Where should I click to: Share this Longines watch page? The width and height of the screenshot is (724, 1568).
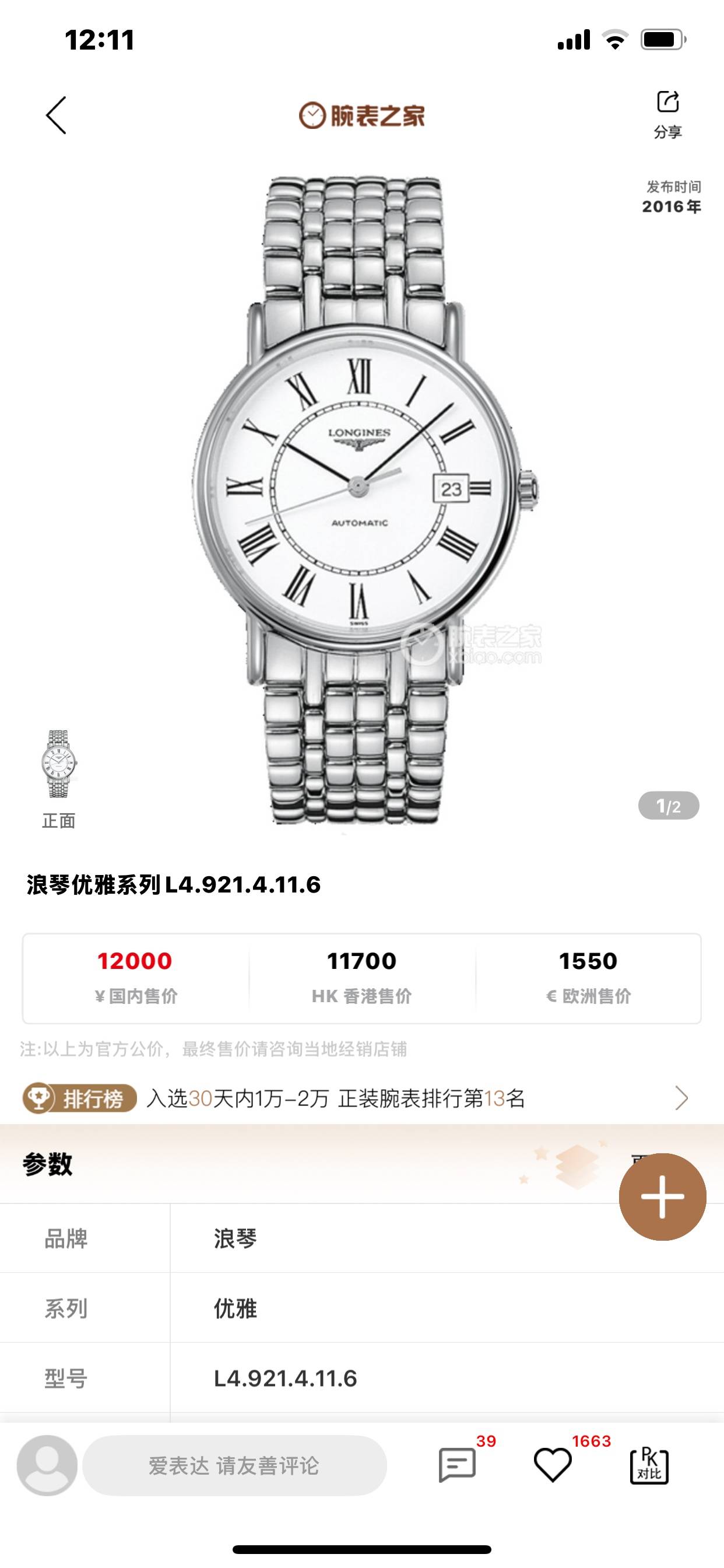(667, 114)
